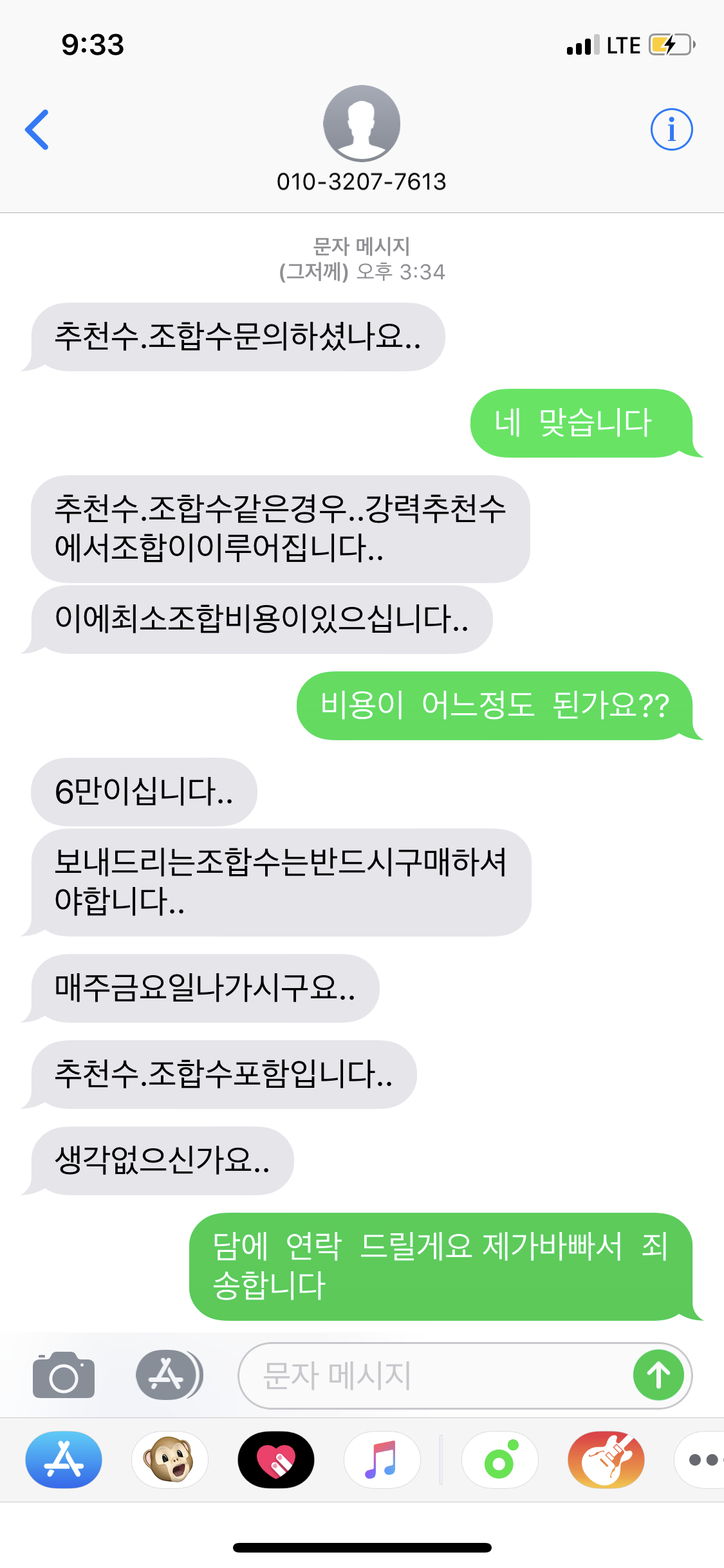Toggle the iMessage apps drawer
Image resolution: width=724 pixels, height=1568 pixels.
pos(167,1375)
